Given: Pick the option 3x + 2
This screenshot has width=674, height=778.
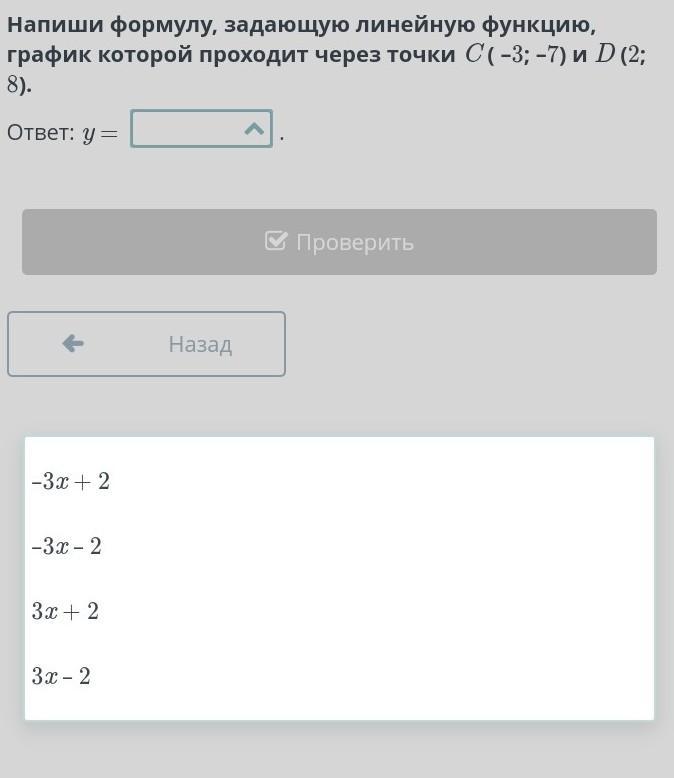Looking at the screenshot, I should [66, 611].
